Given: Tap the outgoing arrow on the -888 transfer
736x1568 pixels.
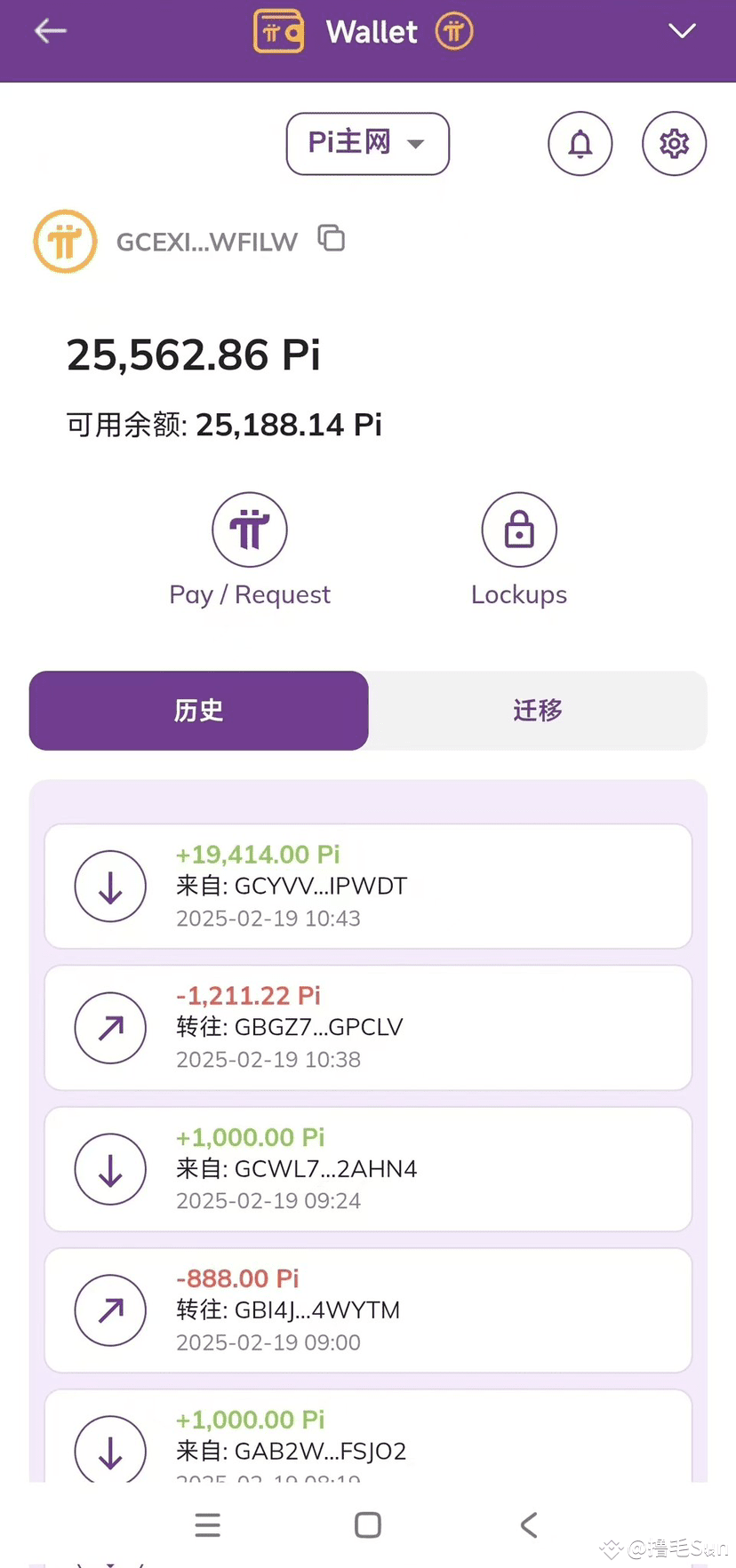Looking at the screenshot, I should click(x=109, y=1310).
